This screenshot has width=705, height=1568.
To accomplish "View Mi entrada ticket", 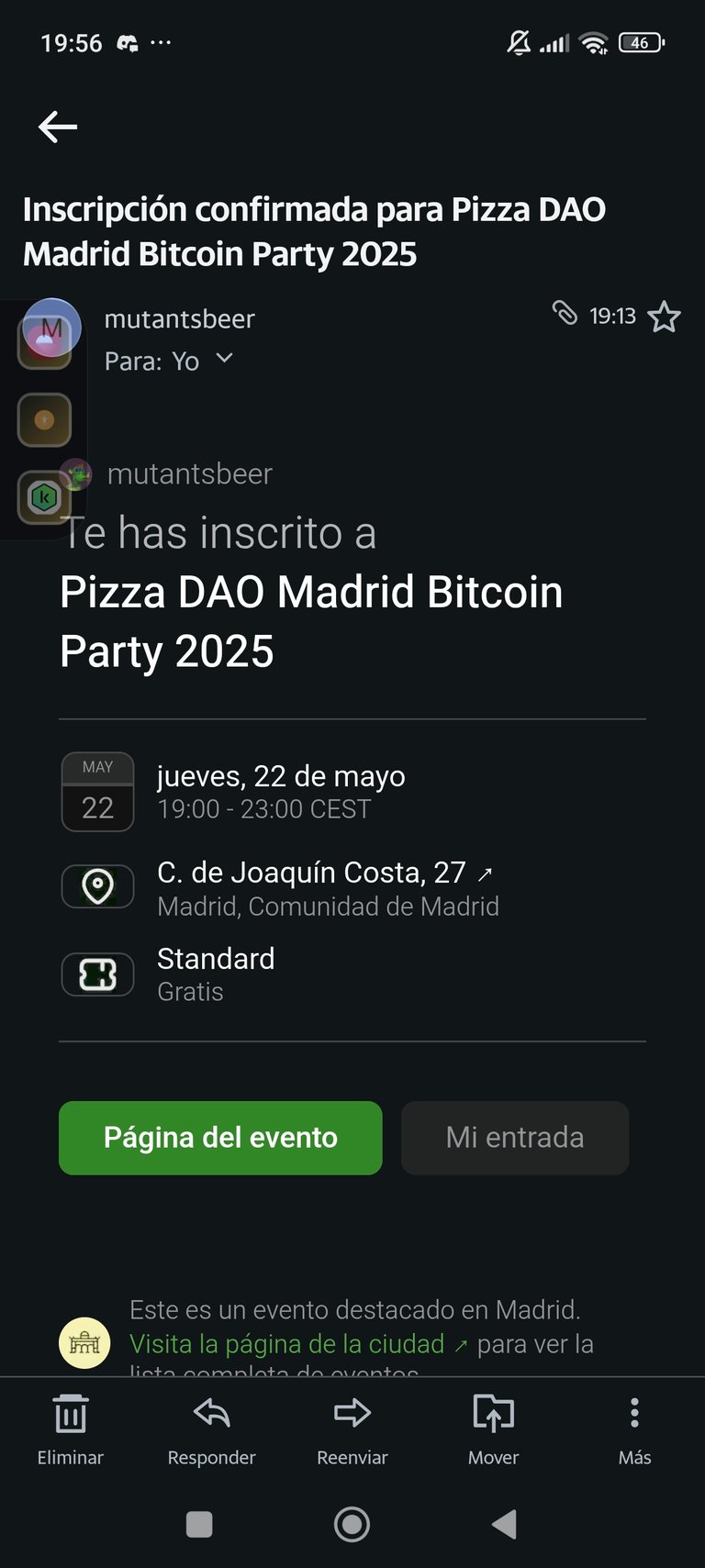I will pos(515,1138).
